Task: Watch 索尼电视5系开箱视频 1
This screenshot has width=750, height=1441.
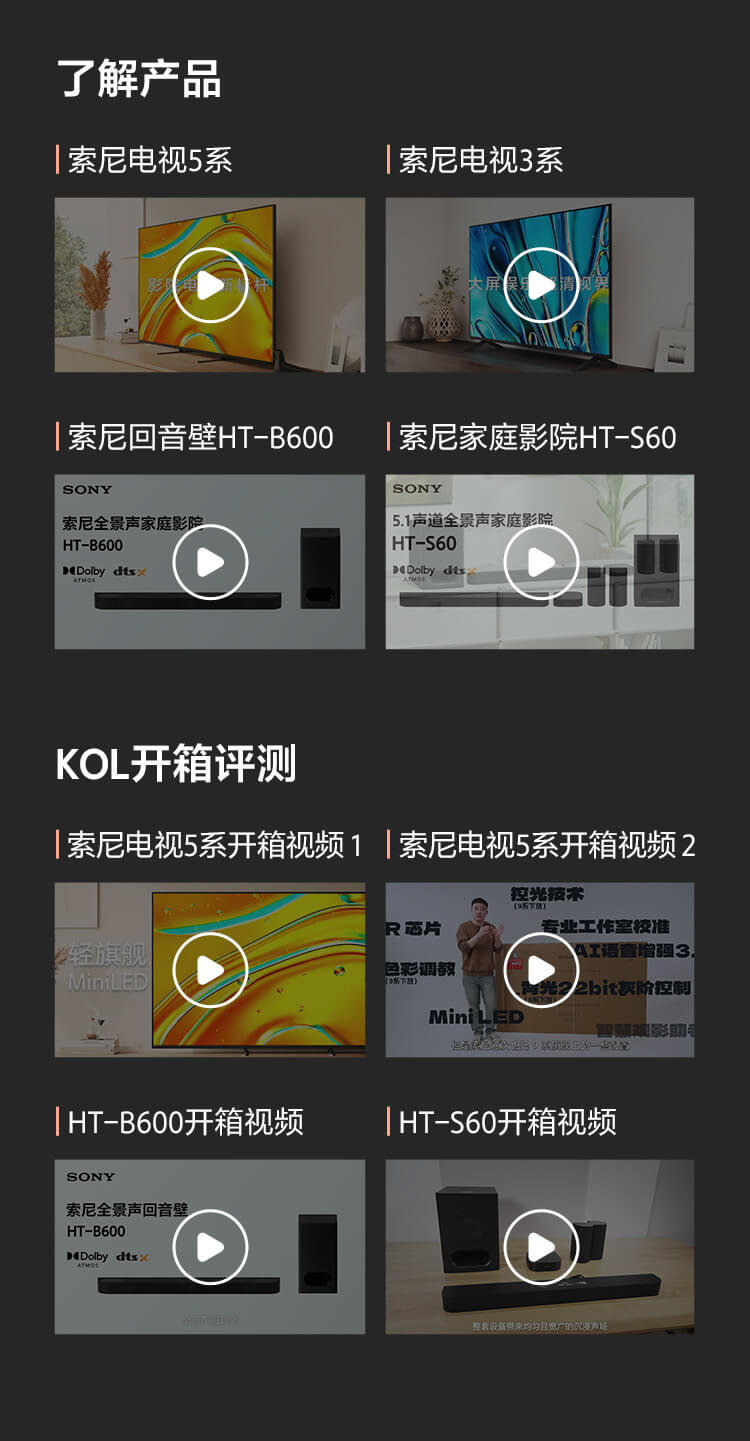Action: [x=210, y=970]
